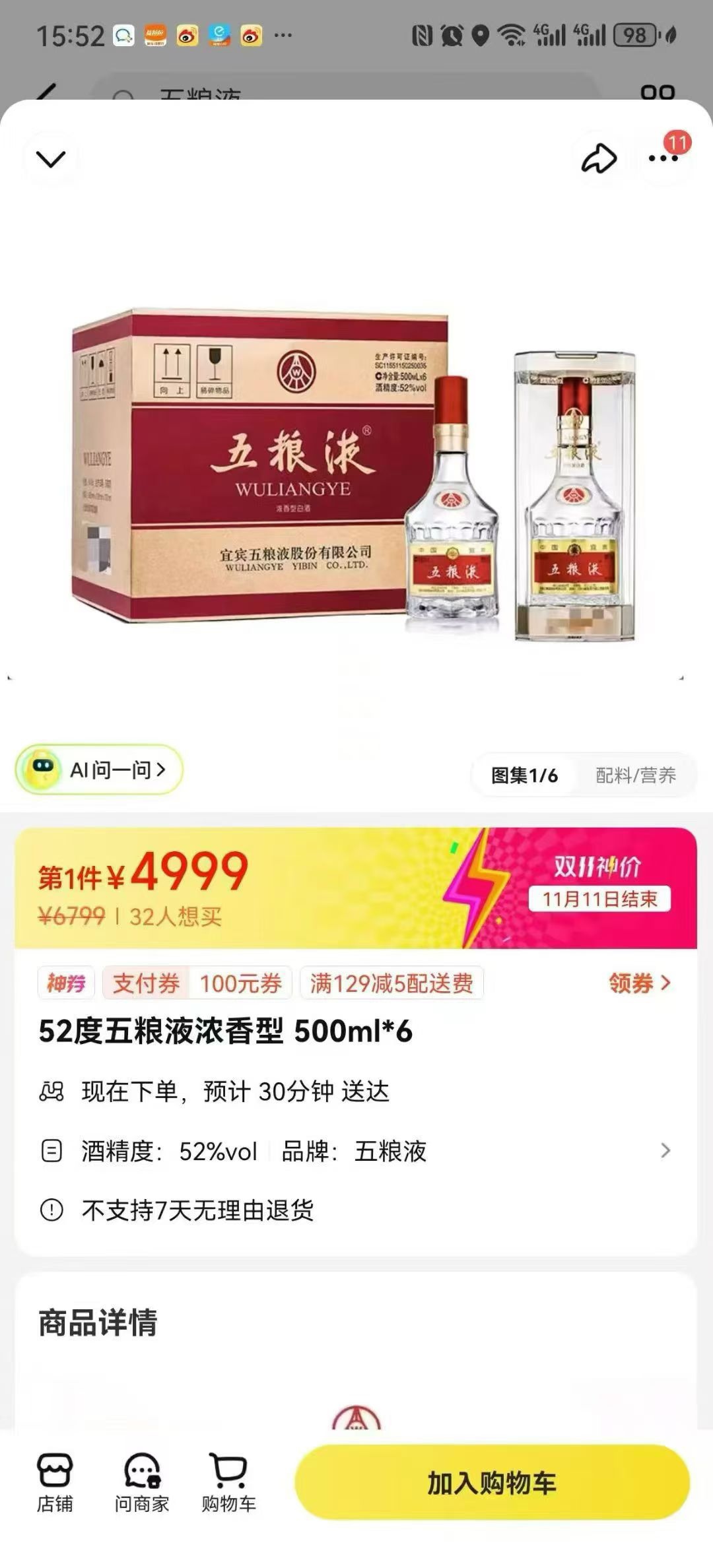Collapse the product sheet with down chevron
This screenshot has width=713, height=1568.
coord(51,159)
